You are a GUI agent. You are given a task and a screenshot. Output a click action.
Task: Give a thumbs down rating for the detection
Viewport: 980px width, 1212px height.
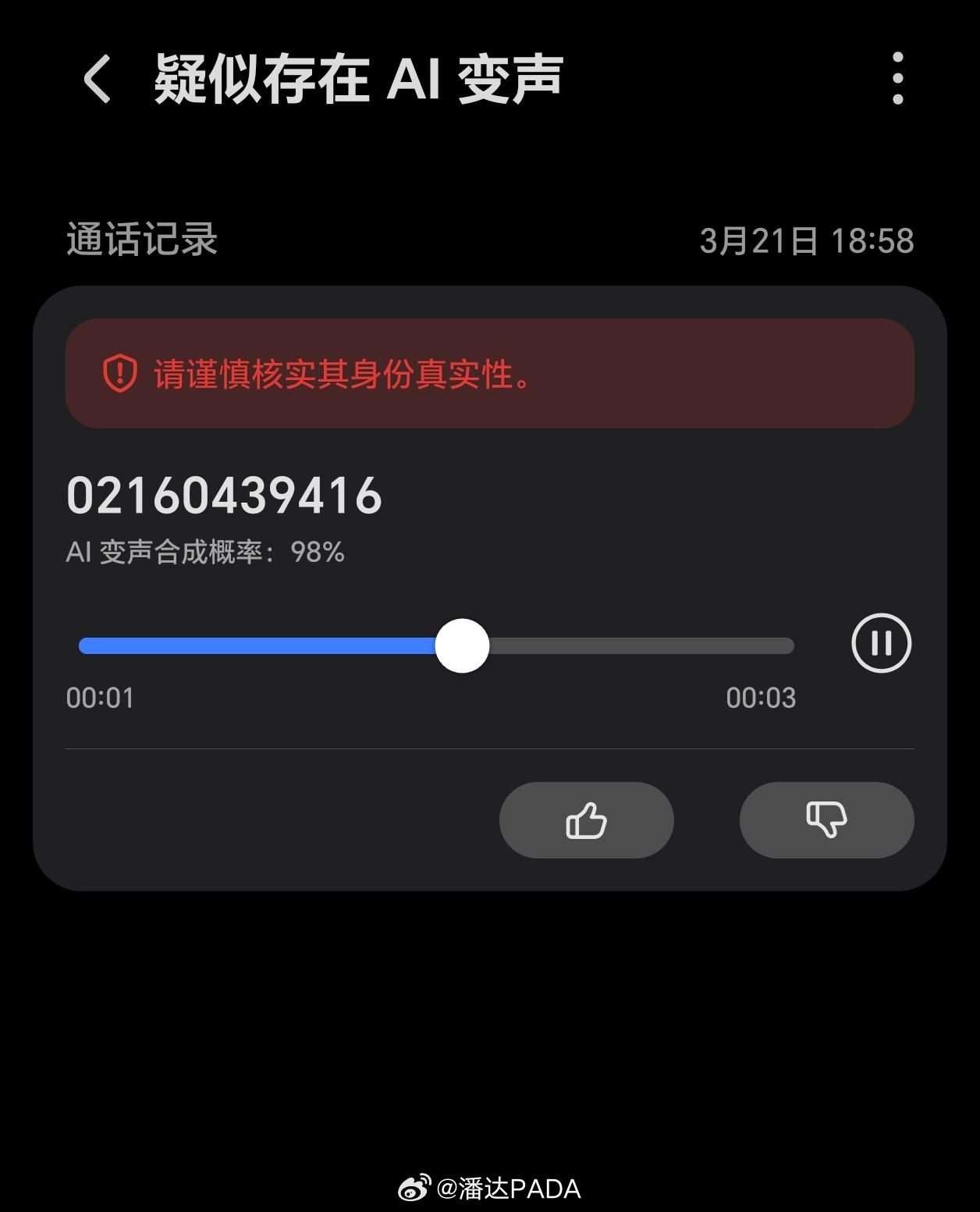coord(826,820)
